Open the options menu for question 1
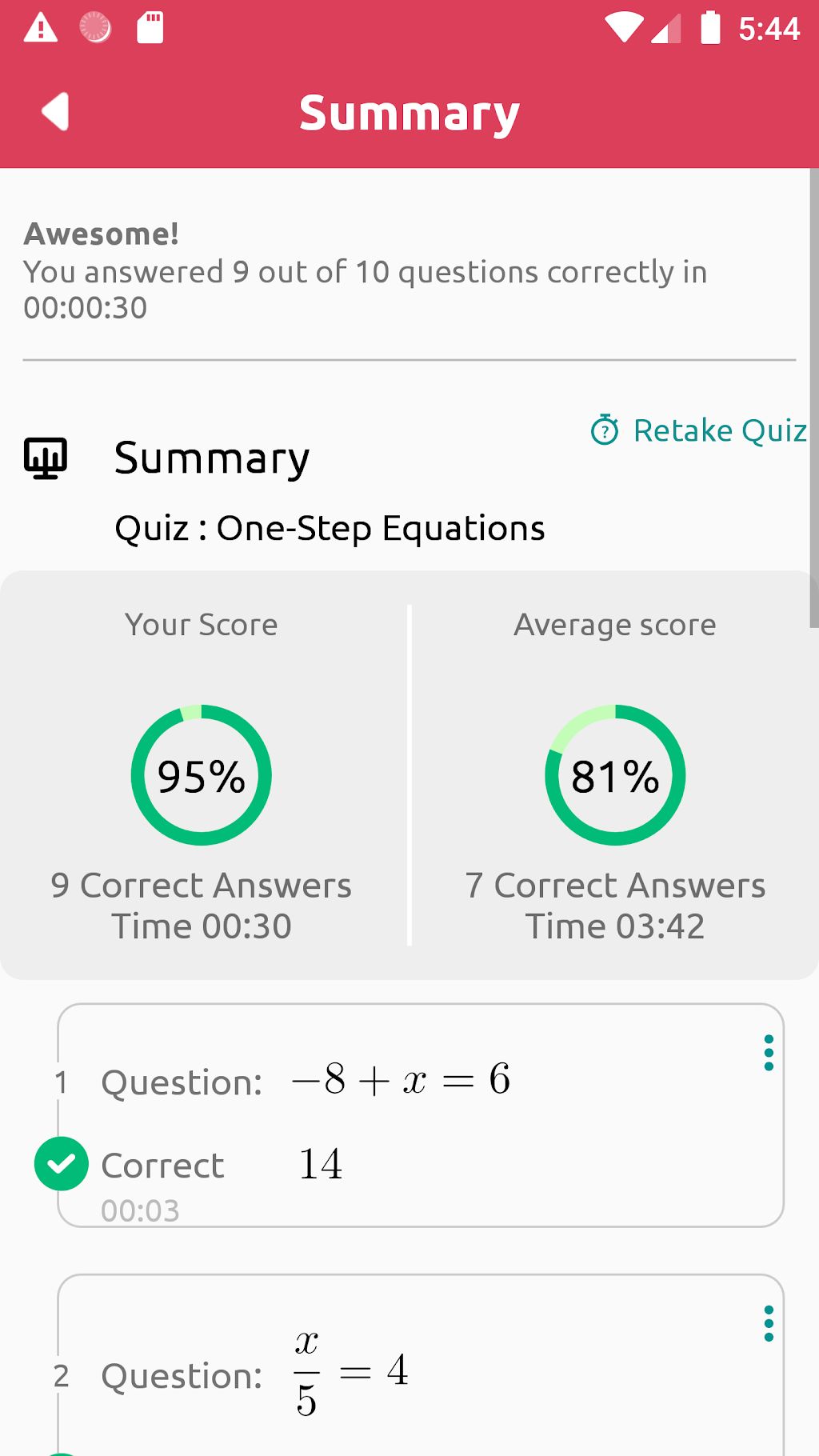The image size is (819, 1456). [x=769, y=1053]
